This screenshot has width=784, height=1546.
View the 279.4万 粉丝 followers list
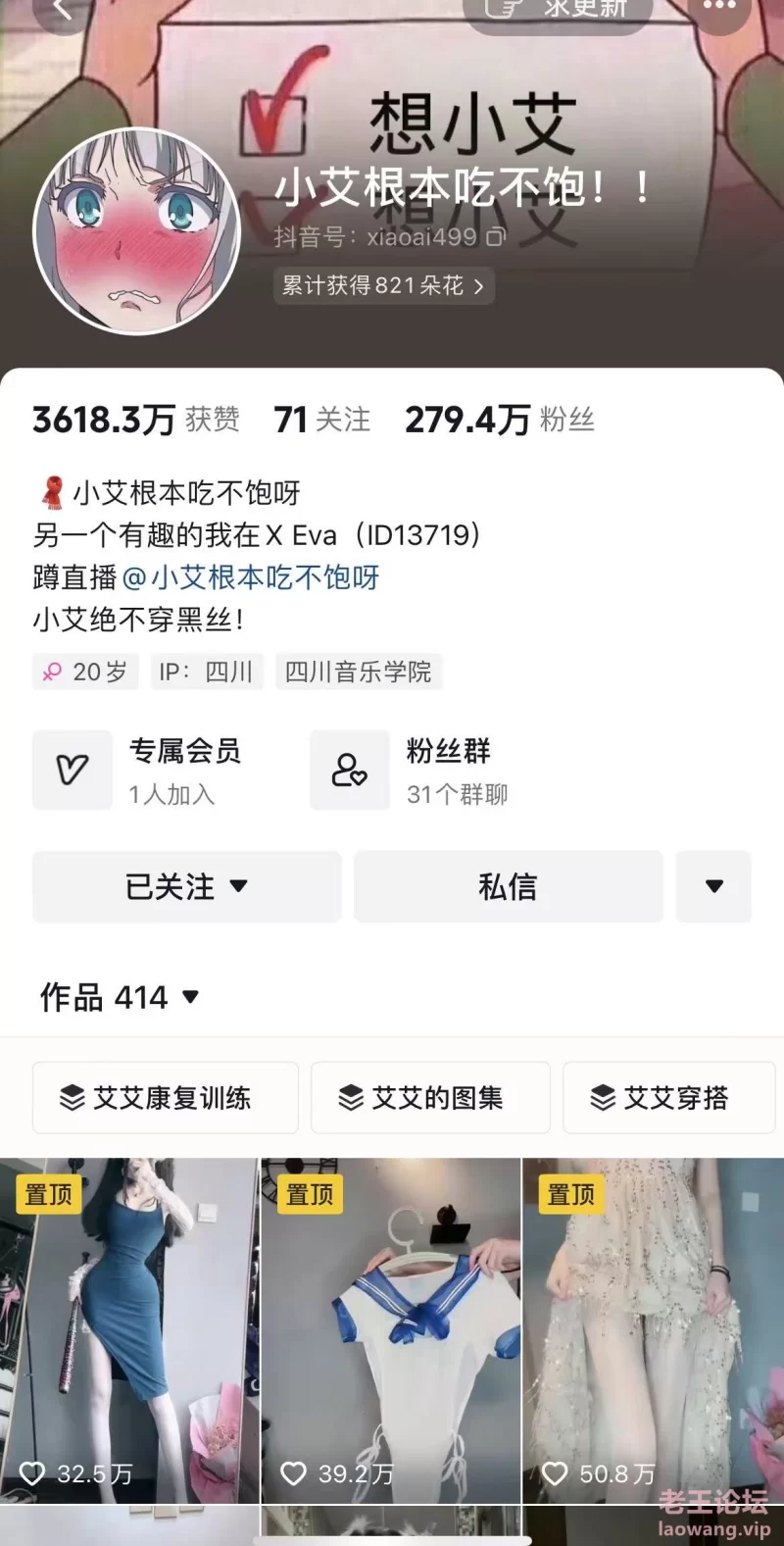click(x=500, y=420)
